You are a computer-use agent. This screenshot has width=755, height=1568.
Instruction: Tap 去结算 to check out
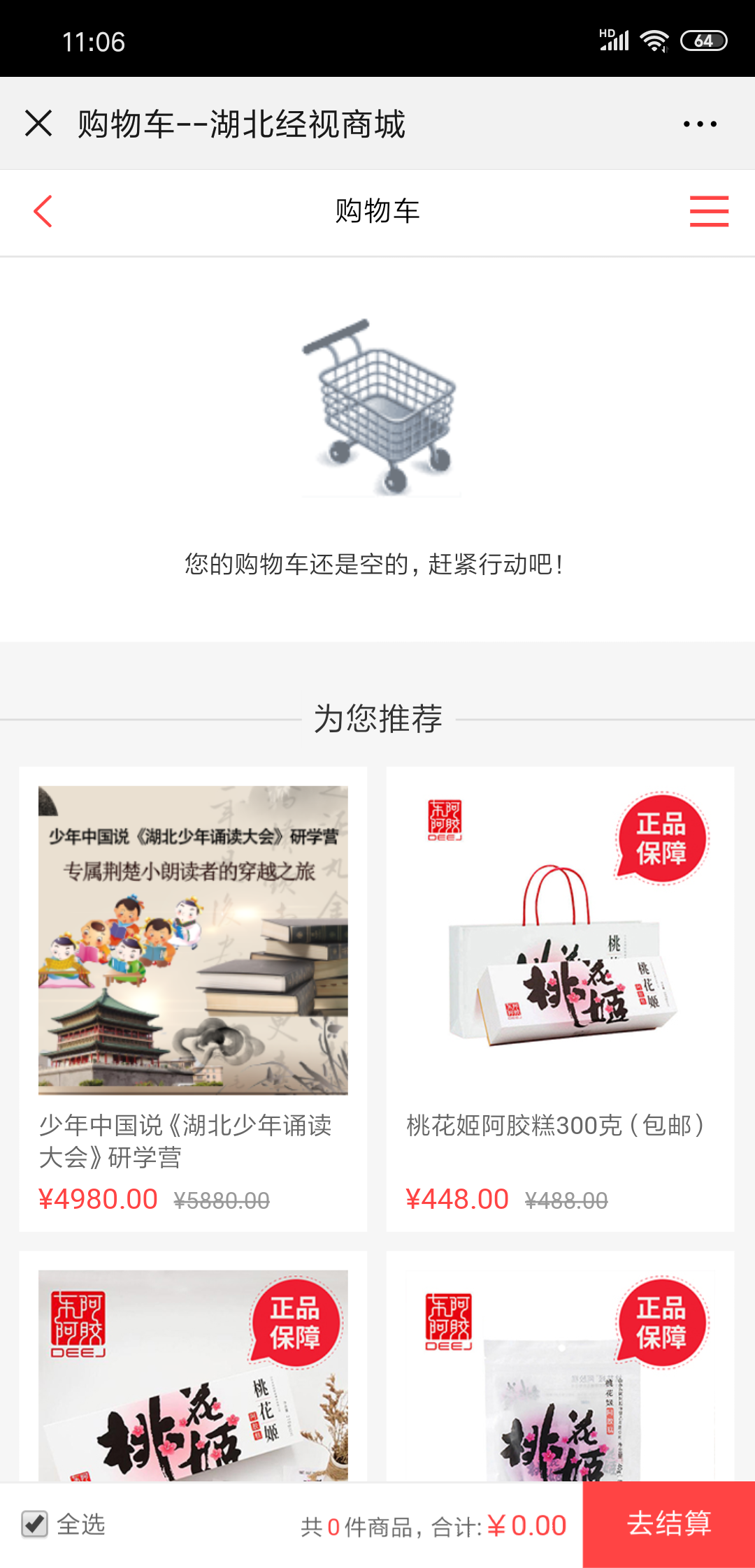[x=668, y=1524]
